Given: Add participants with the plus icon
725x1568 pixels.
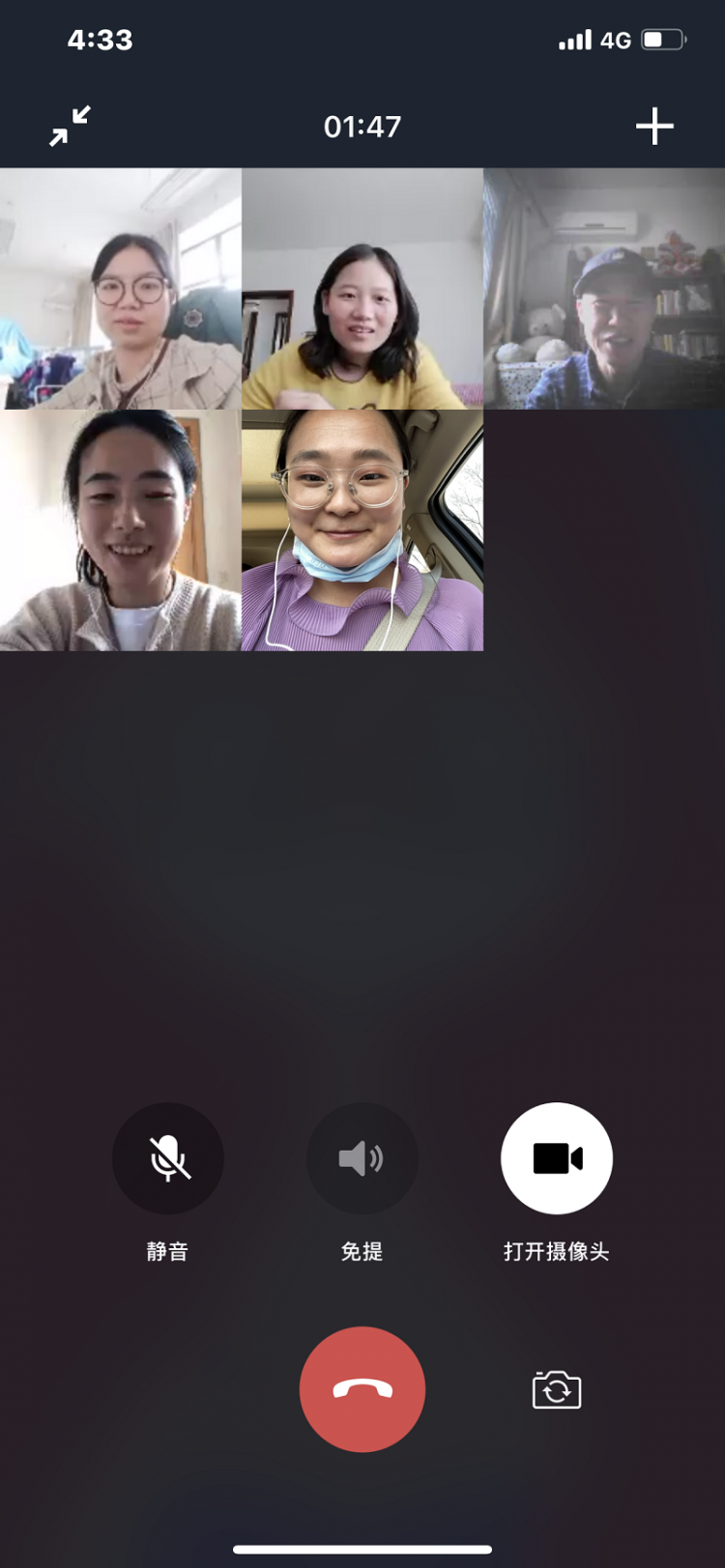Looking at the screenshot, I should tap(654, 126).
